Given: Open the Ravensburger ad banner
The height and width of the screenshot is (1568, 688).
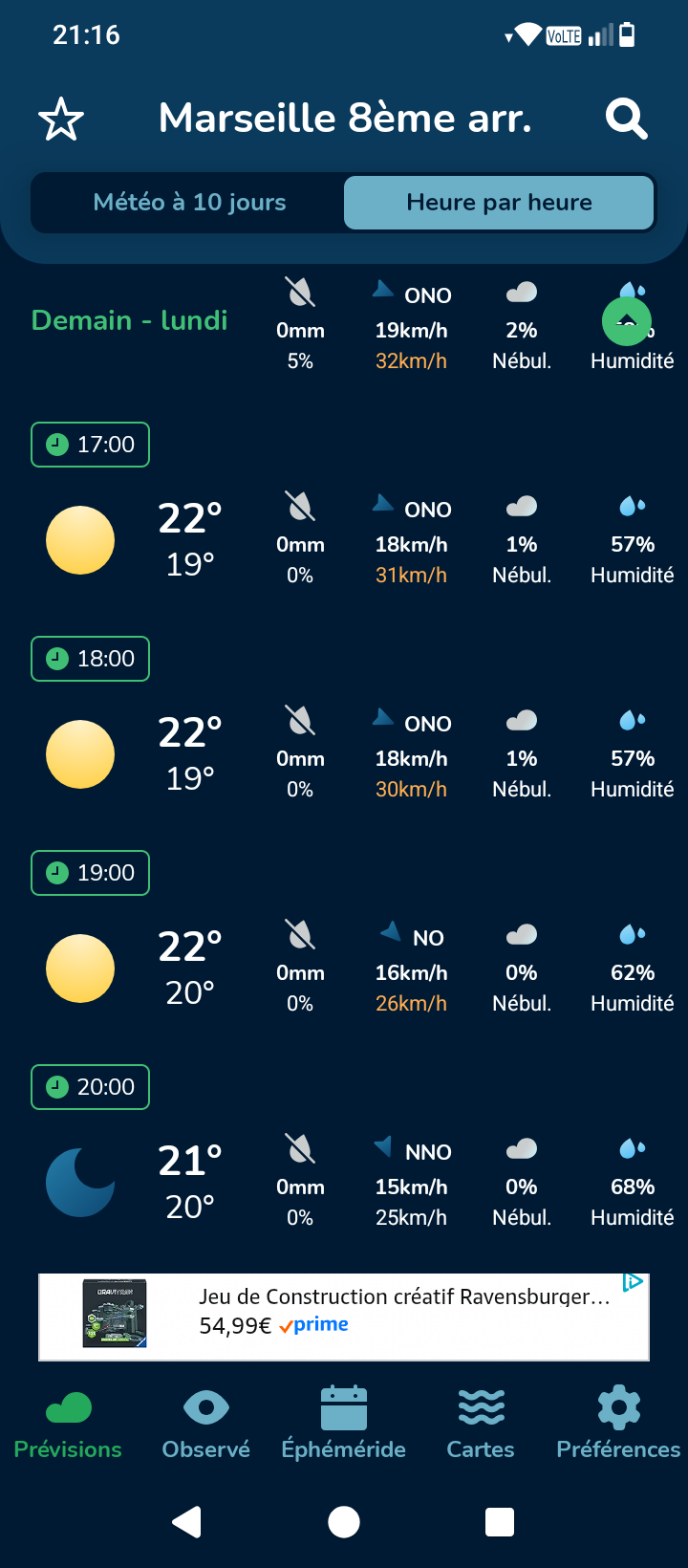Looking at the screenshot, I should tap(344, 1316).
